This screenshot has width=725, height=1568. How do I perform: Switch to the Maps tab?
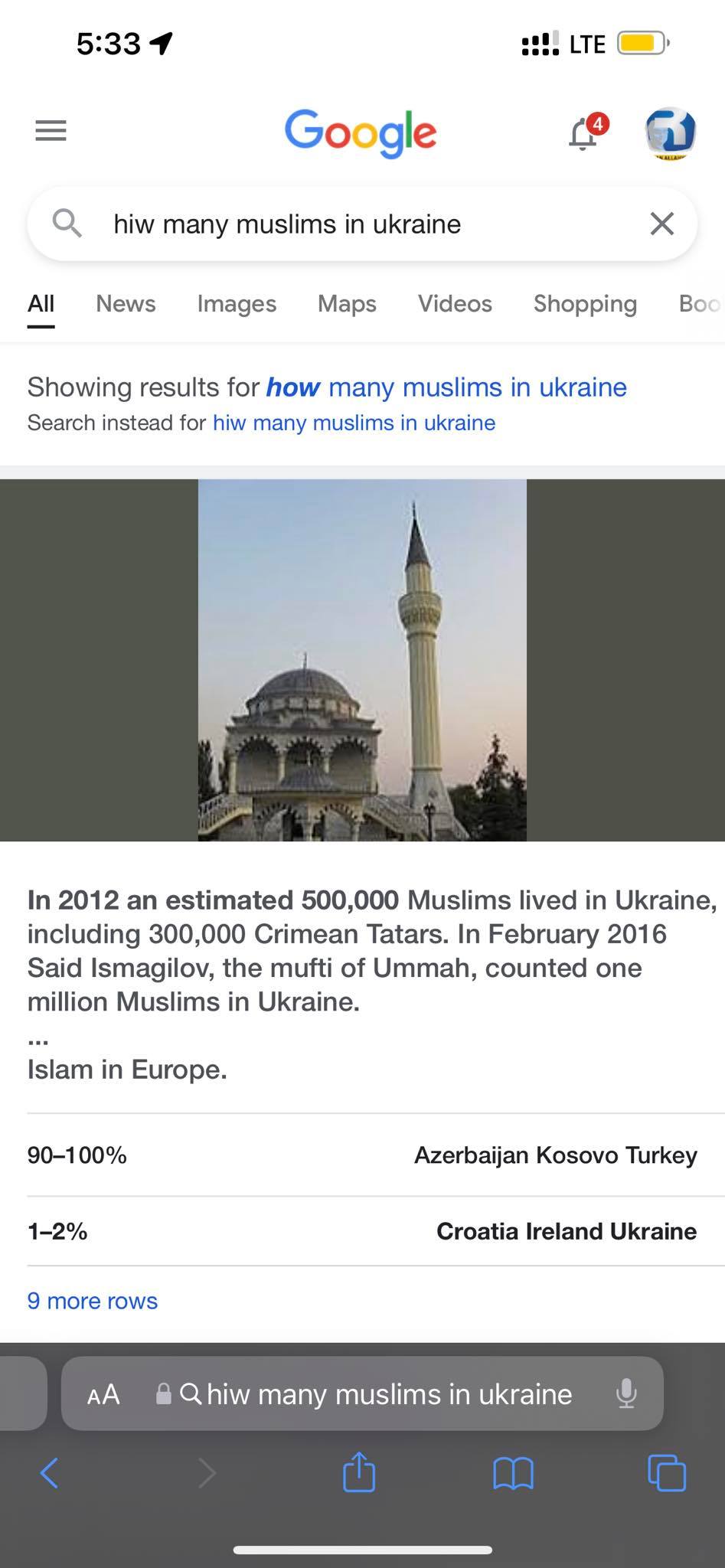pos(347,304)
